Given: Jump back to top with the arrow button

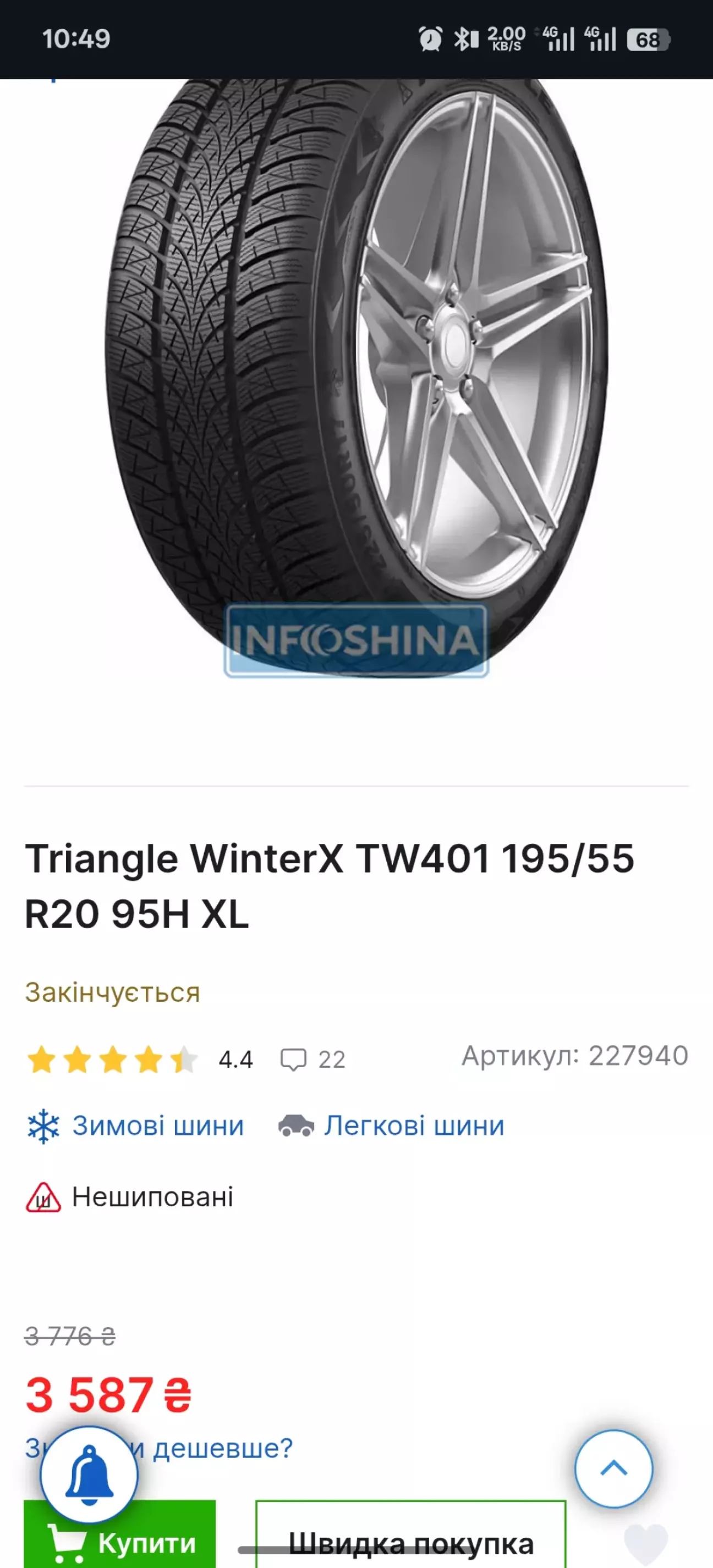Looking at the screenshot, I should (x=613, y=1468).
